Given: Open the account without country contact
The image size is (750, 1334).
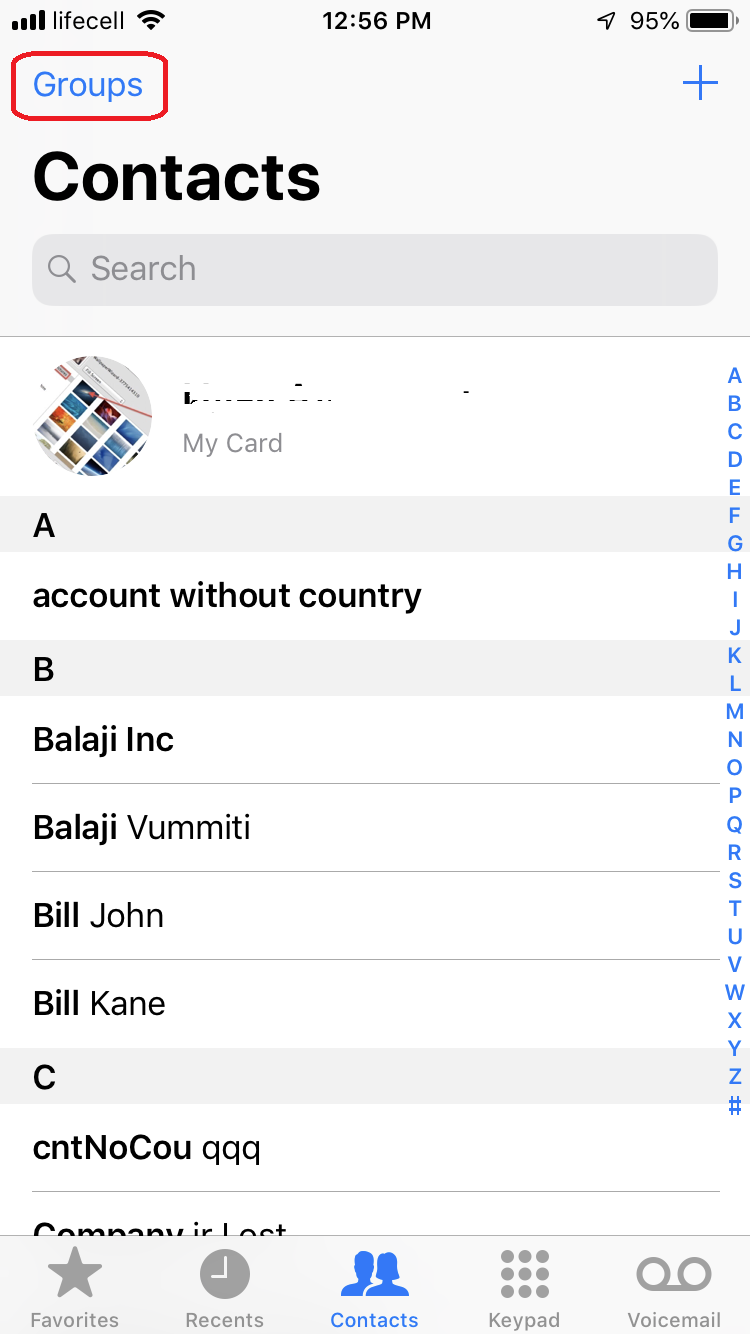Looking at the screenshot, I should coord(227,595).
